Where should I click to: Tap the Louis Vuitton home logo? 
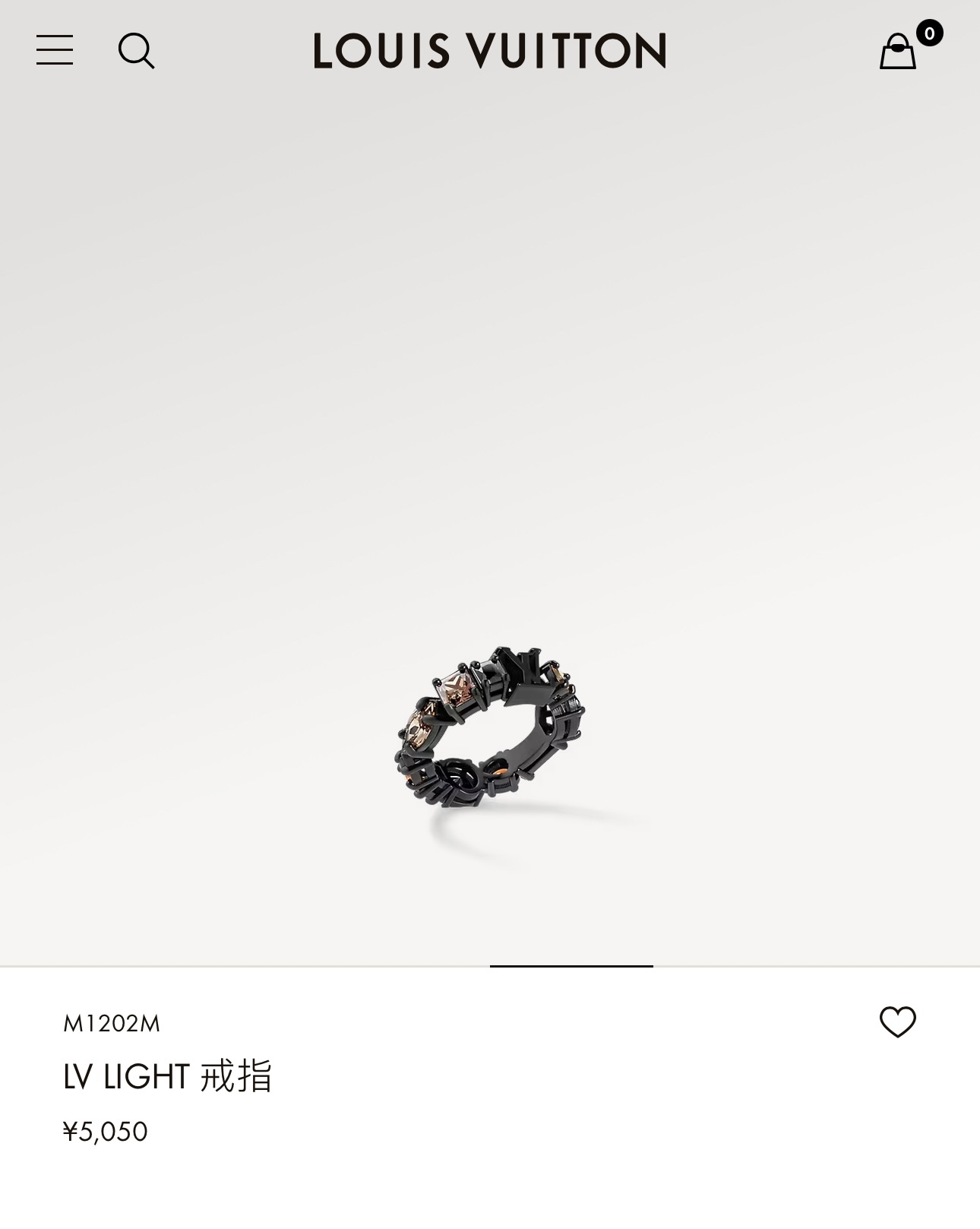click(490, 51)
